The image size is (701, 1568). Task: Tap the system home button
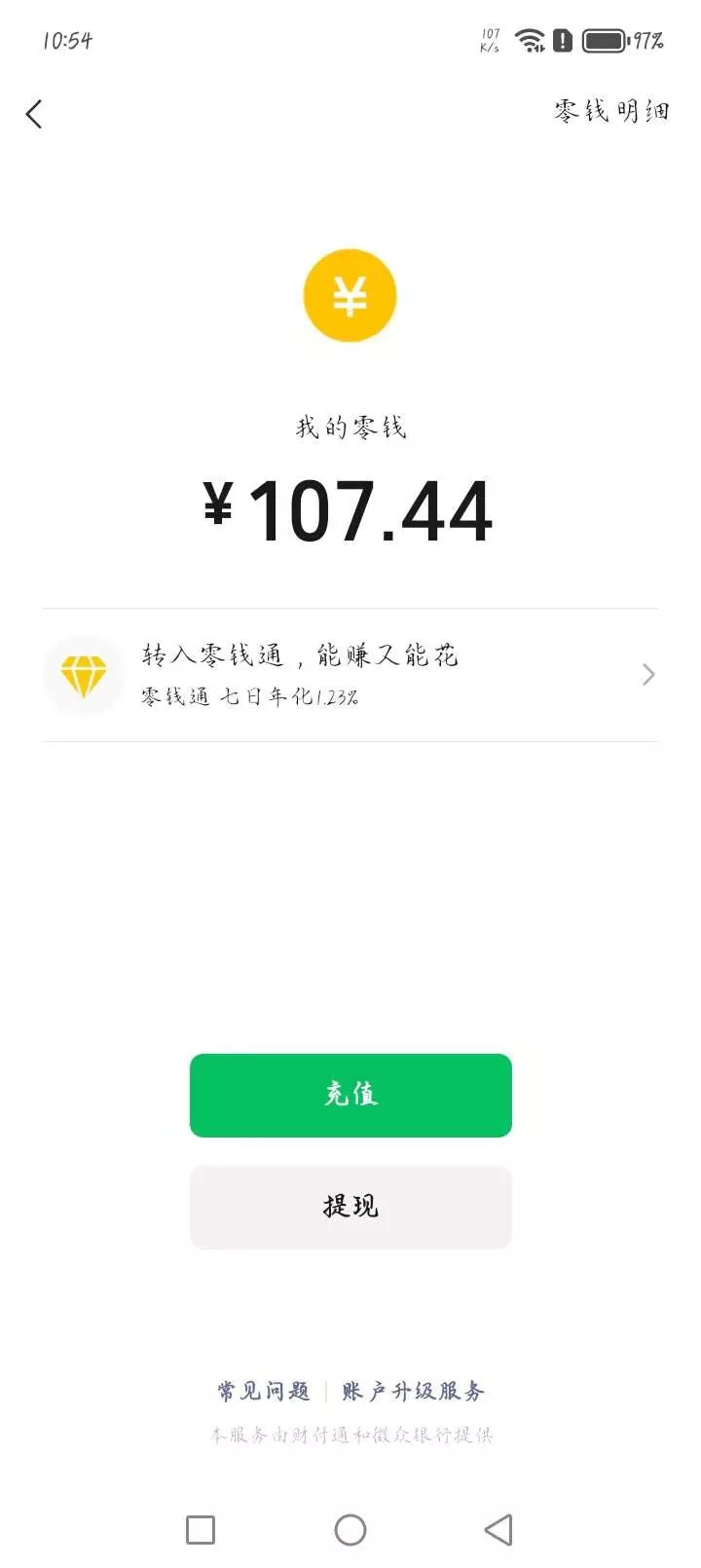click(x=350, y=1529)
